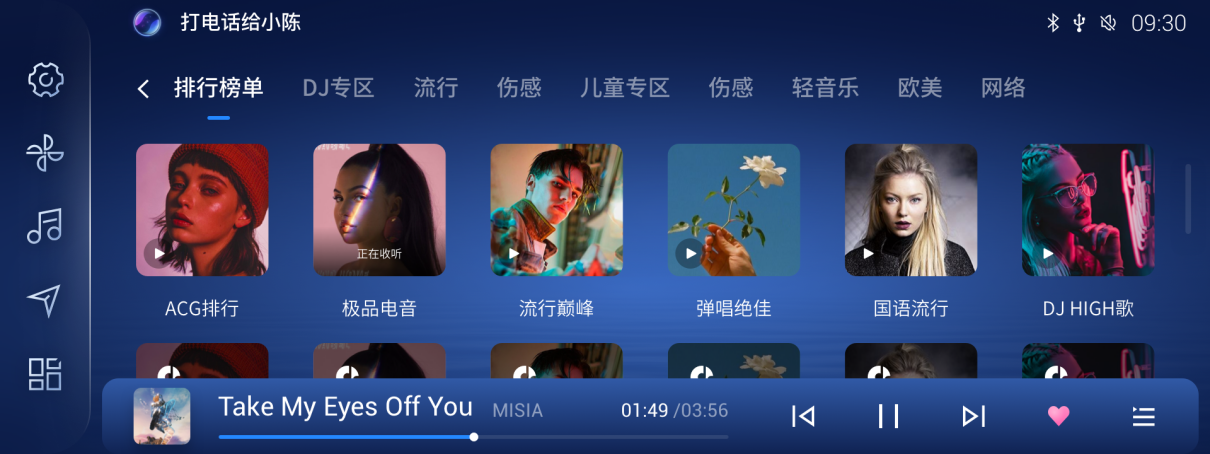Open the fan climate control

pos(45,153)
